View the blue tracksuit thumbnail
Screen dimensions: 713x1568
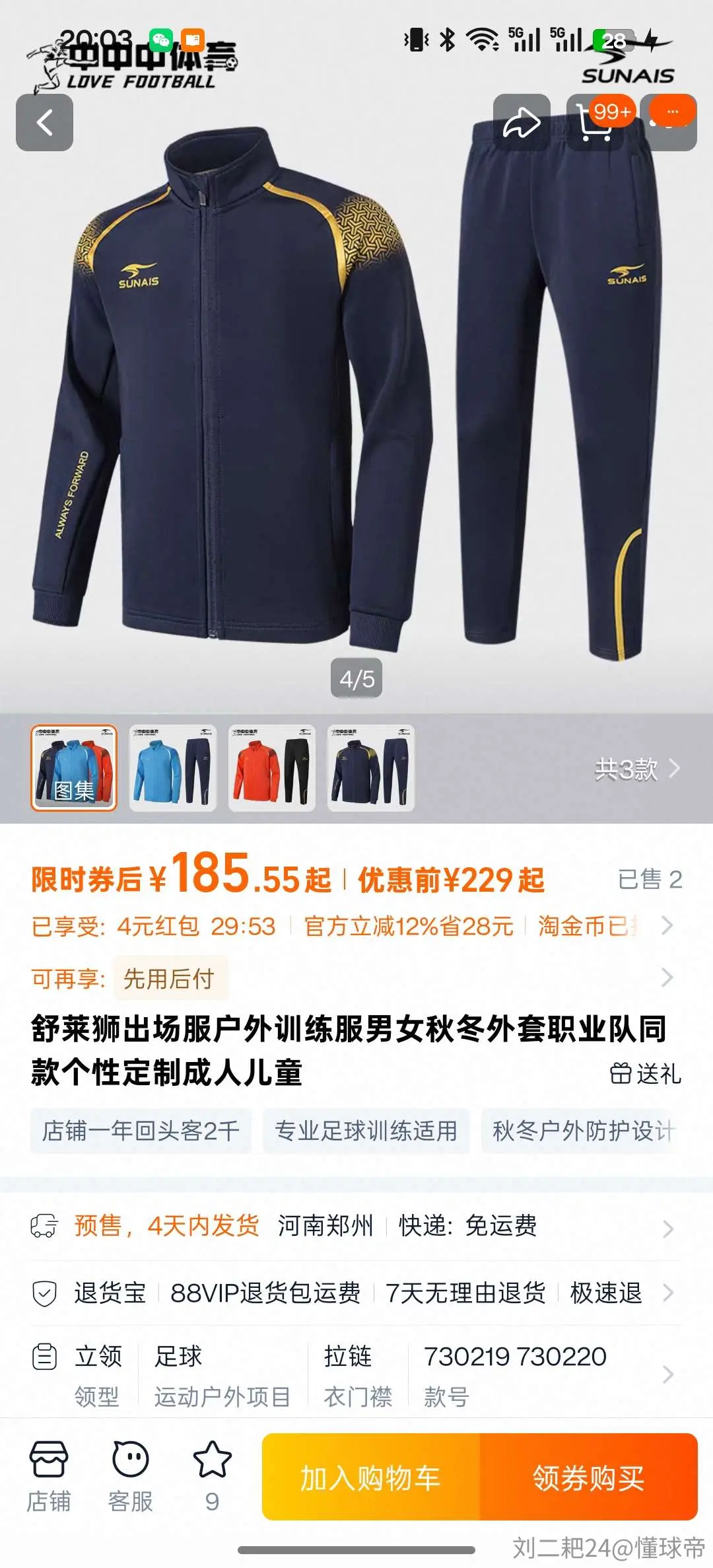(x=173, y=767)
